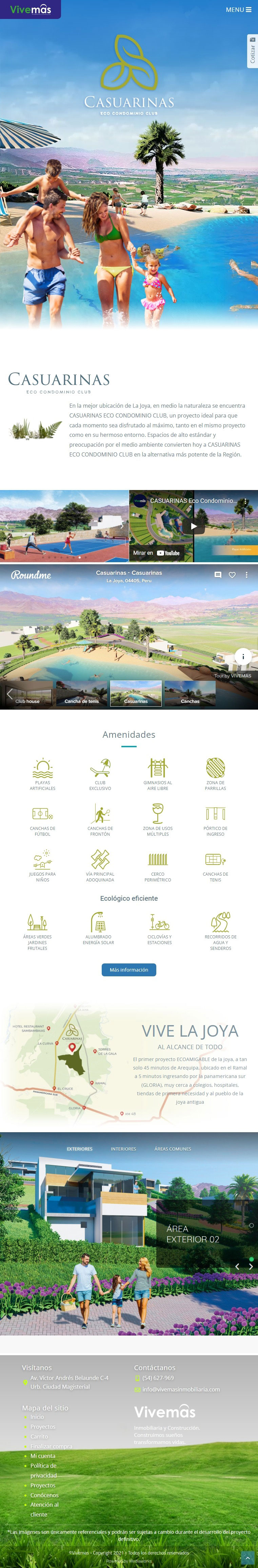
Task: Switch to the INTERIORES tab
Action: [123, 1149]
